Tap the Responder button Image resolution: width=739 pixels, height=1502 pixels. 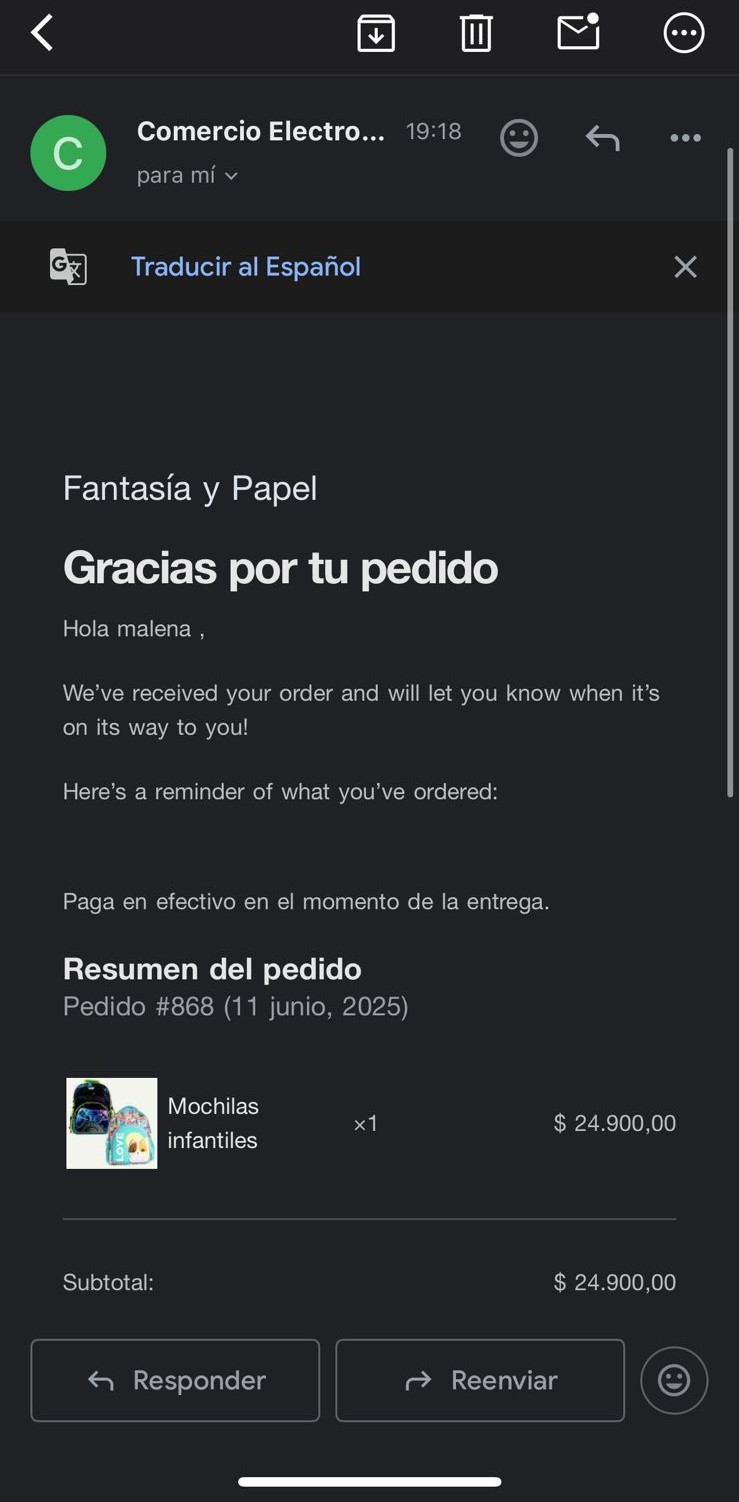point(175,1380)
